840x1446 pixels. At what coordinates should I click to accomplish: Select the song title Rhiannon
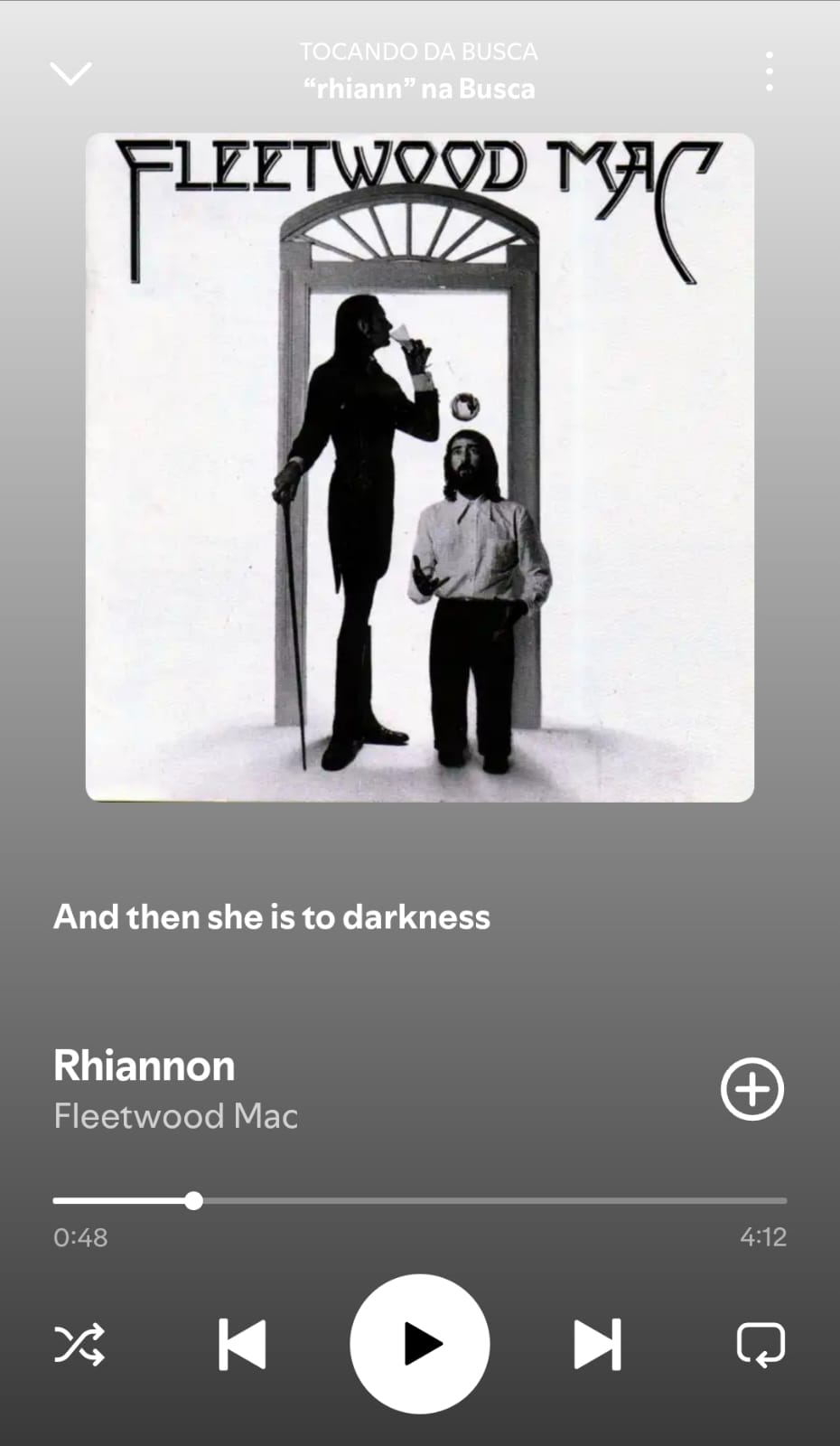tap(144, 1066)
